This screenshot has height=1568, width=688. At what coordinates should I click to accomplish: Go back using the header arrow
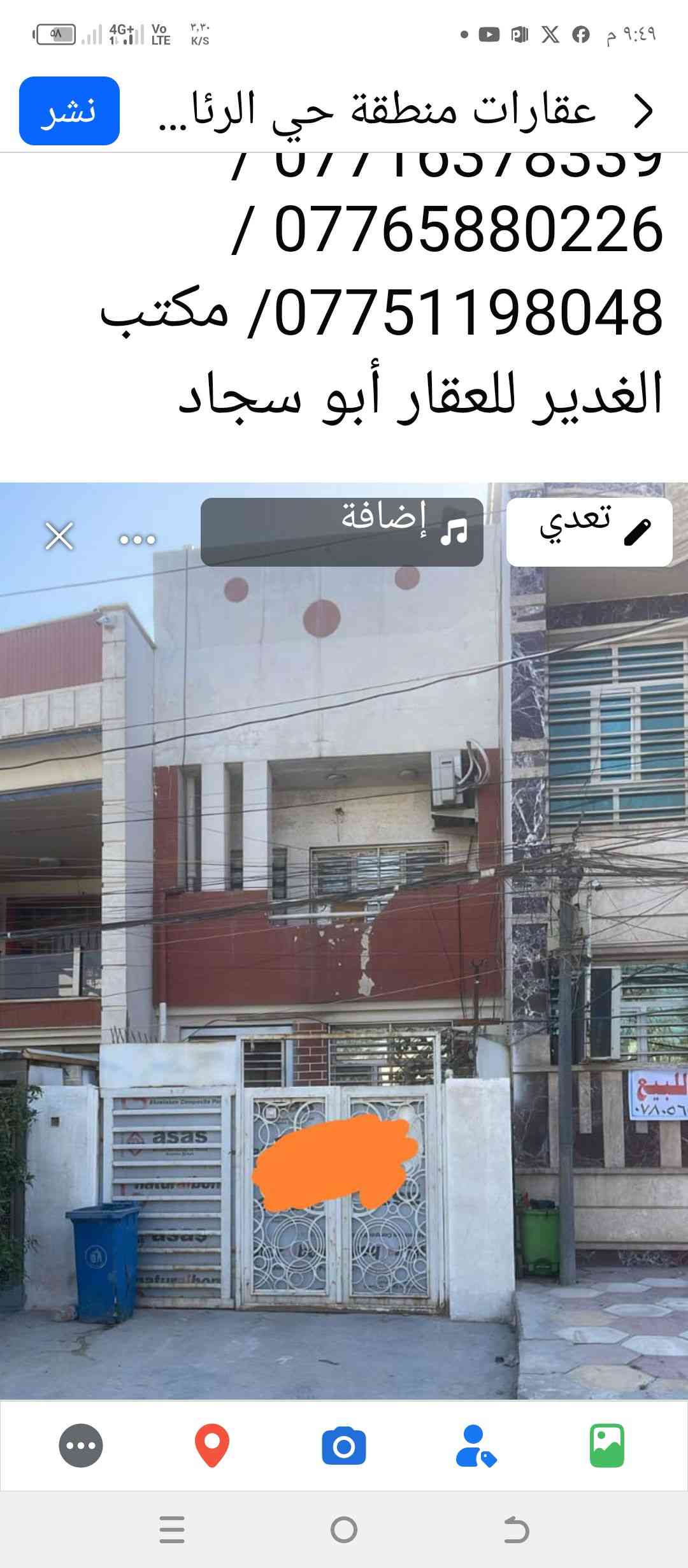coord(643,112)
